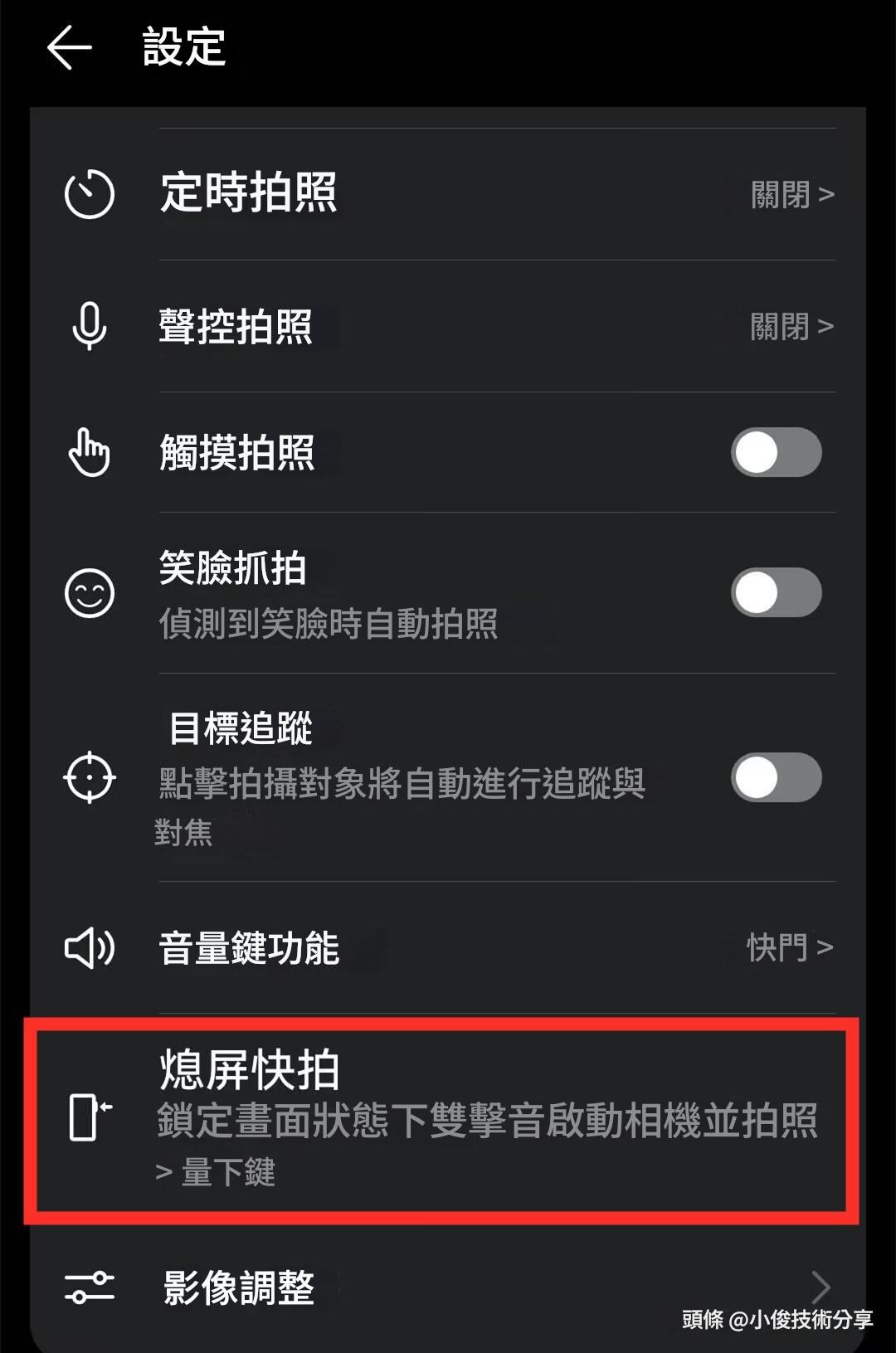The width and height of the screenshot is (896, 1353).
Task: Open 定時拍照 timer setting
Action: (x=448, y=194)
